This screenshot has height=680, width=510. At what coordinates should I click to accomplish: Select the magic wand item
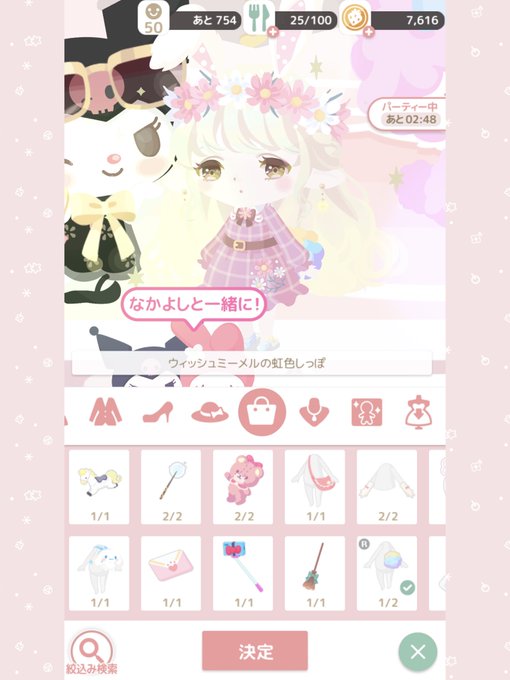click(171, 487)
